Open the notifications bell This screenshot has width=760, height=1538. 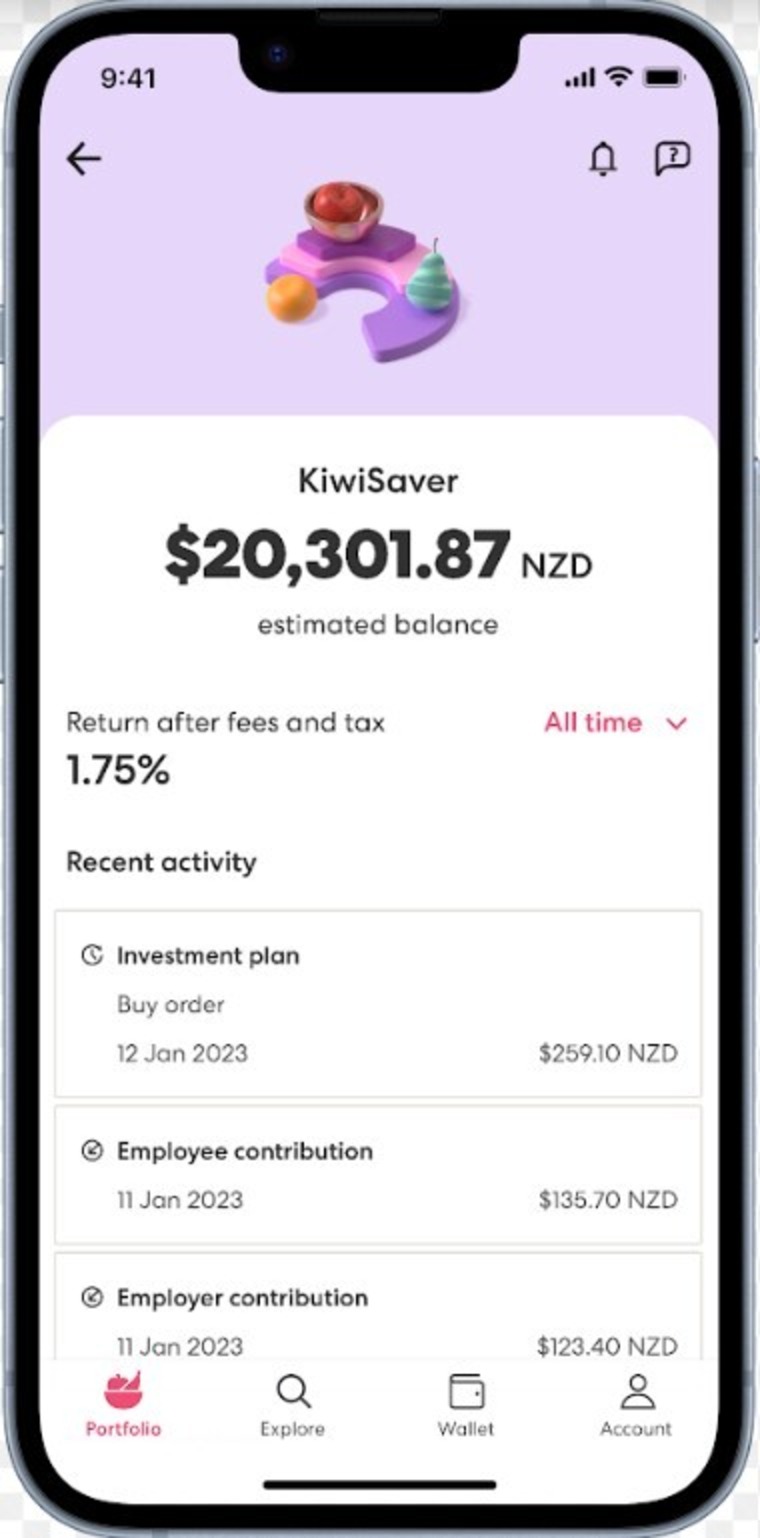(x=603, y=158)
